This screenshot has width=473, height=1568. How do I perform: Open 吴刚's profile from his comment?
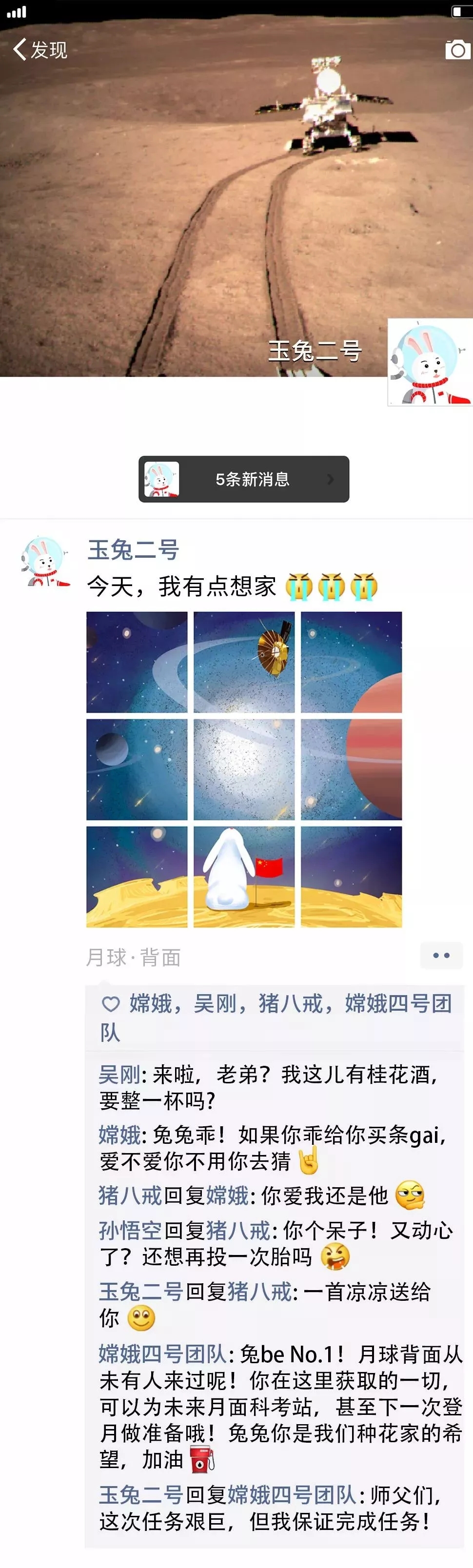(x=119, y=1075)
